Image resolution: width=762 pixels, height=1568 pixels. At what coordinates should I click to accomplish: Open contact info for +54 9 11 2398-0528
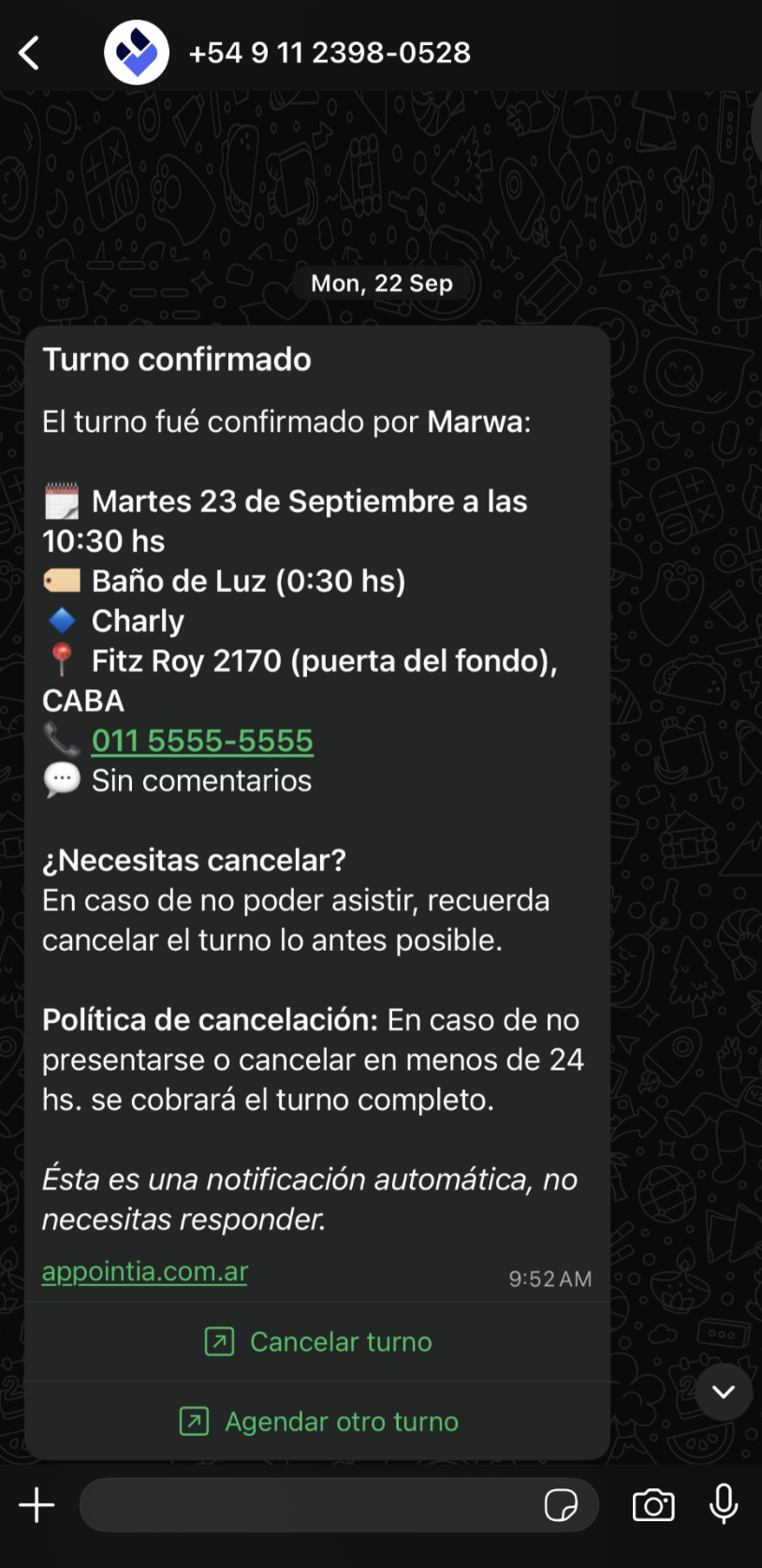(x=330, y=53)
